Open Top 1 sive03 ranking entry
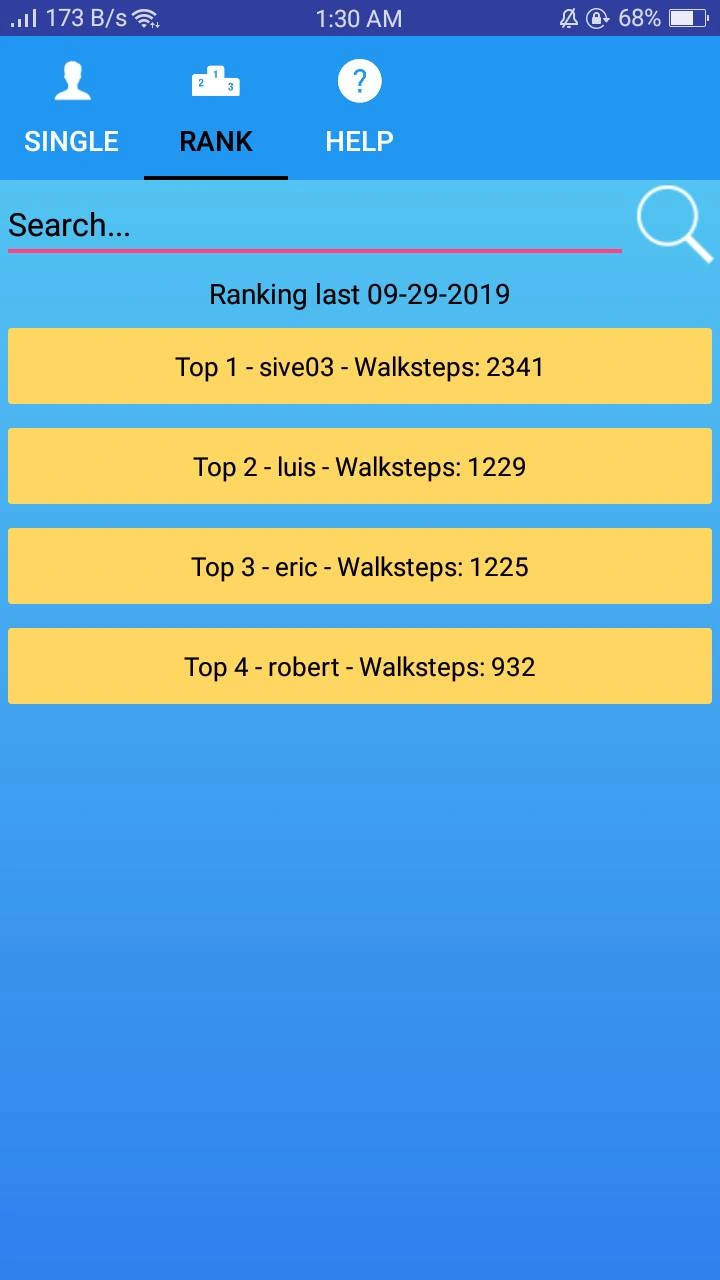 360,366
